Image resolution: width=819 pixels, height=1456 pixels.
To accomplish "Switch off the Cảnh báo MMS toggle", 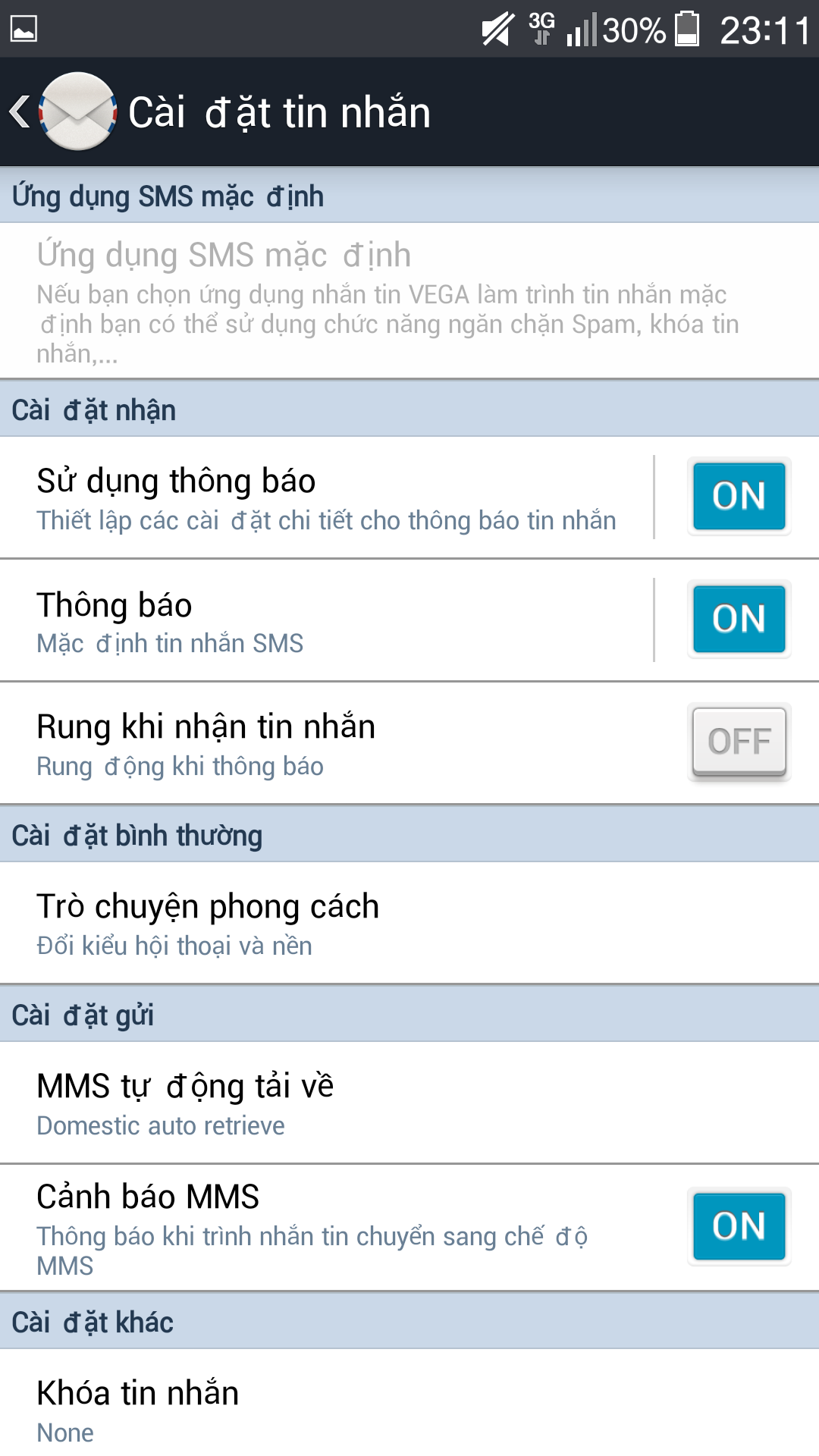I will (x=739, y=1226).
